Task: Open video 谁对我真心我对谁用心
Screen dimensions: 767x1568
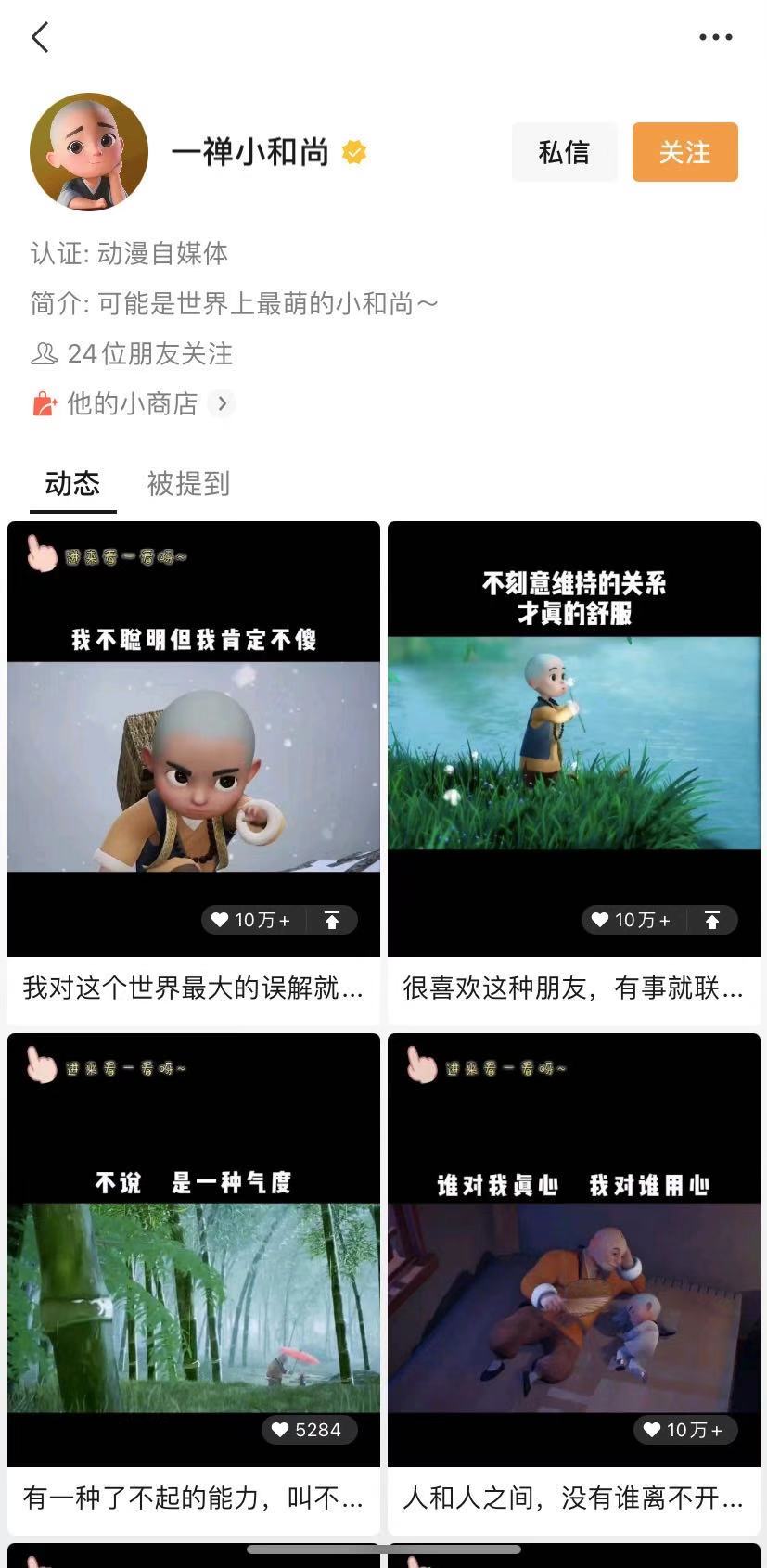Action: (573, 1252)
